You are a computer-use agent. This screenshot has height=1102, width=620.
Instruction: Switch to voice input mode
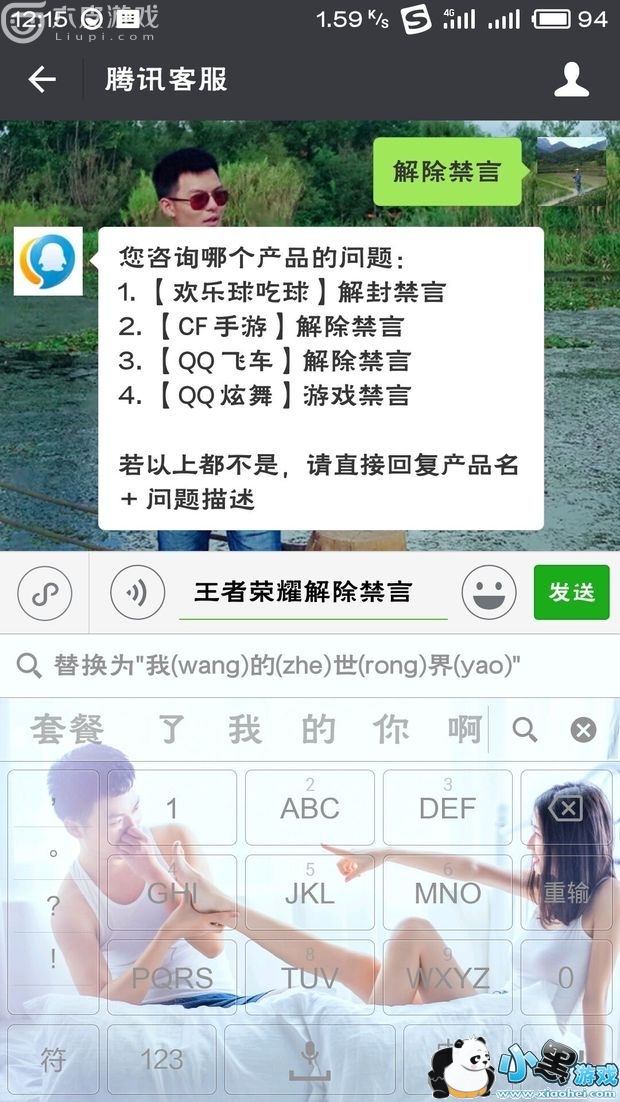pos(137,593)
